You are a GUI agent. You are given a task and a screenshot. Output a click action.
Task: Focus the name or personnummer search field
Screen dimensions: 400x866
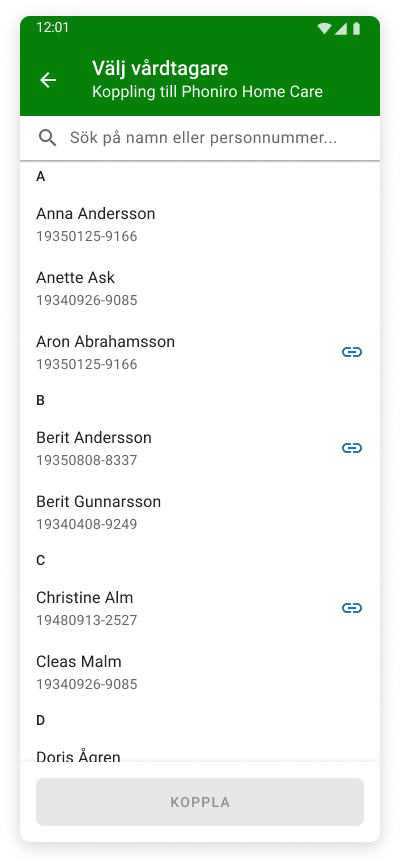(200, 138)
